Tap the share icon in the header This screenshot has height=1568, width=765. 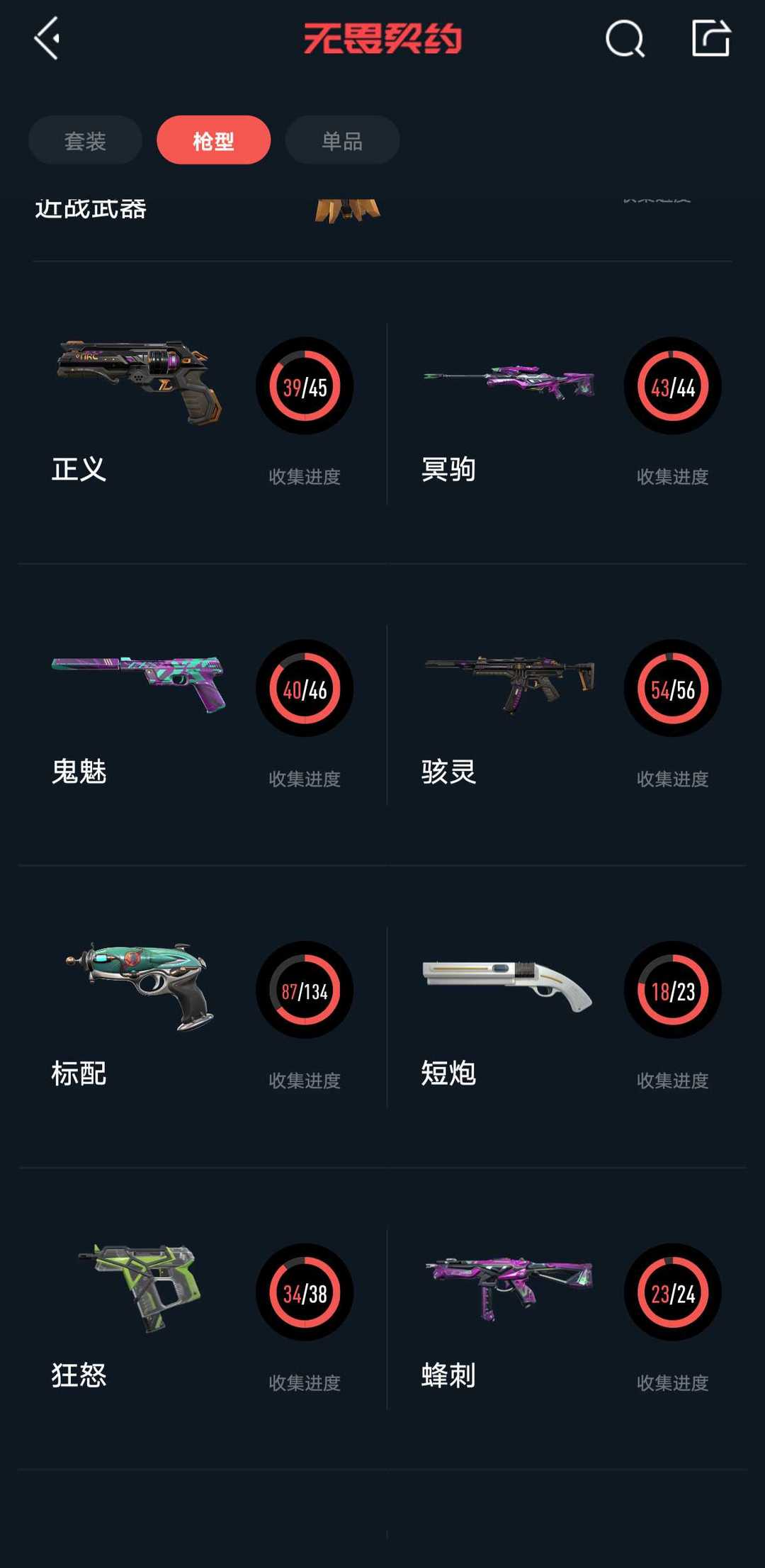[x=710, y=38]
